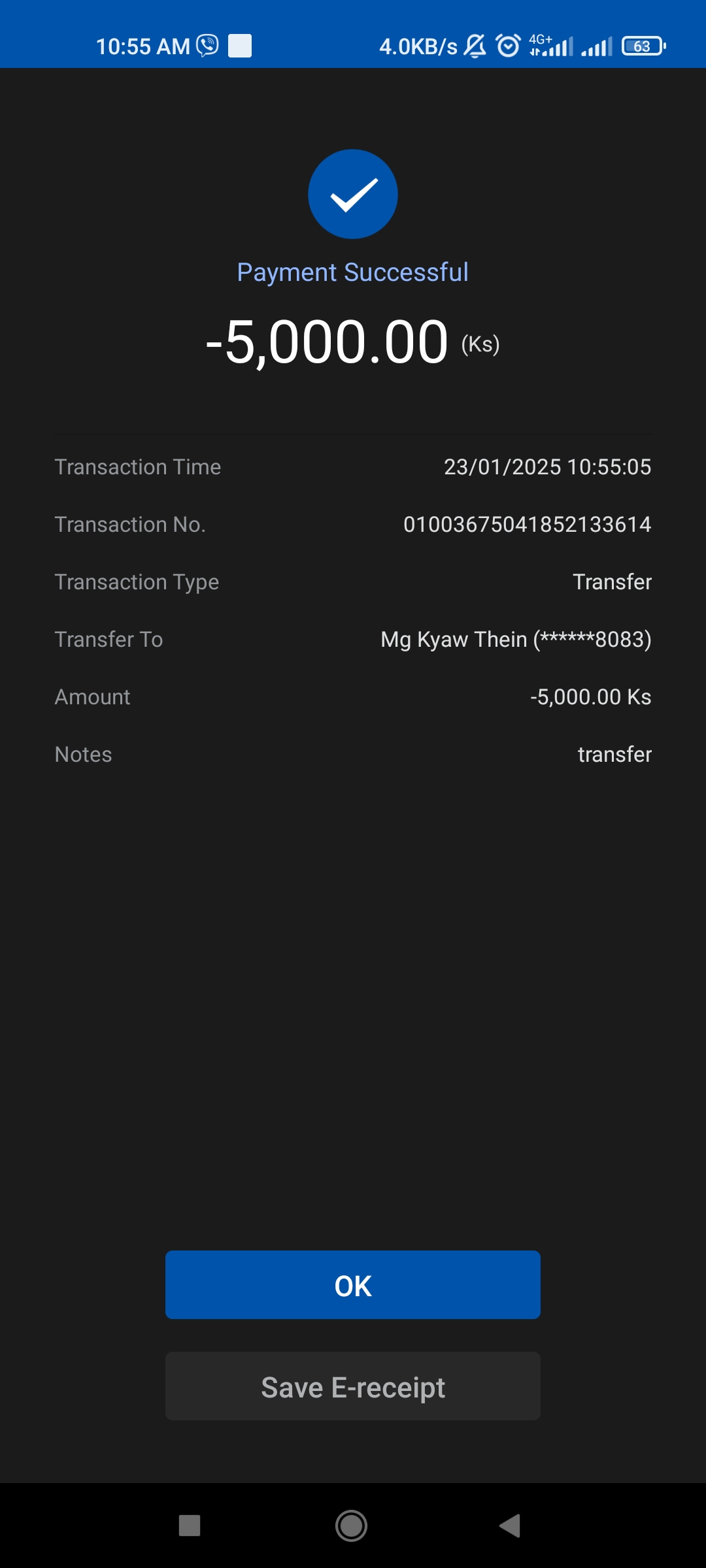This screenshot has height=1568, width=706.
Task: Return to the home screen
Action: (352, 1526)
